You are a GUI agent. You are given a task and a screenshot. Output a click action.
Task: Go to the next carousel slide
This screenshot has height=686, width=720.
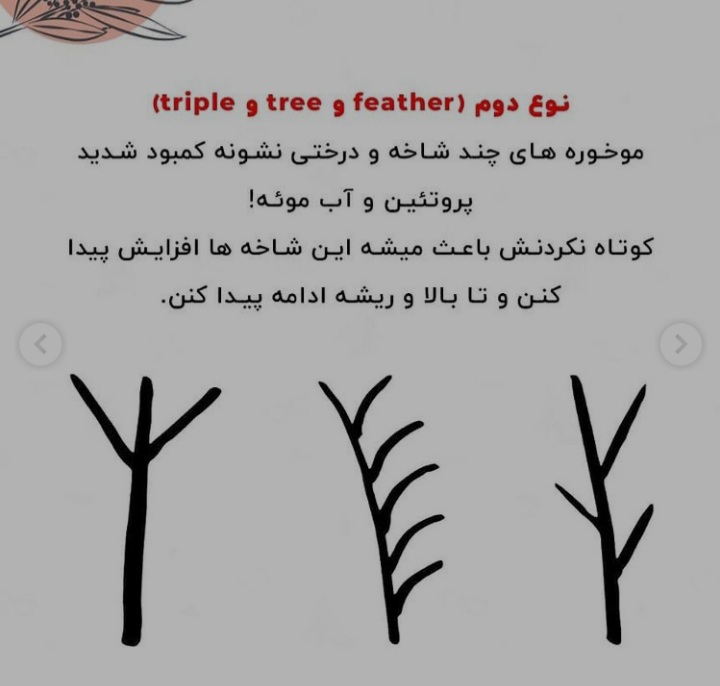(x=680, y=345)
